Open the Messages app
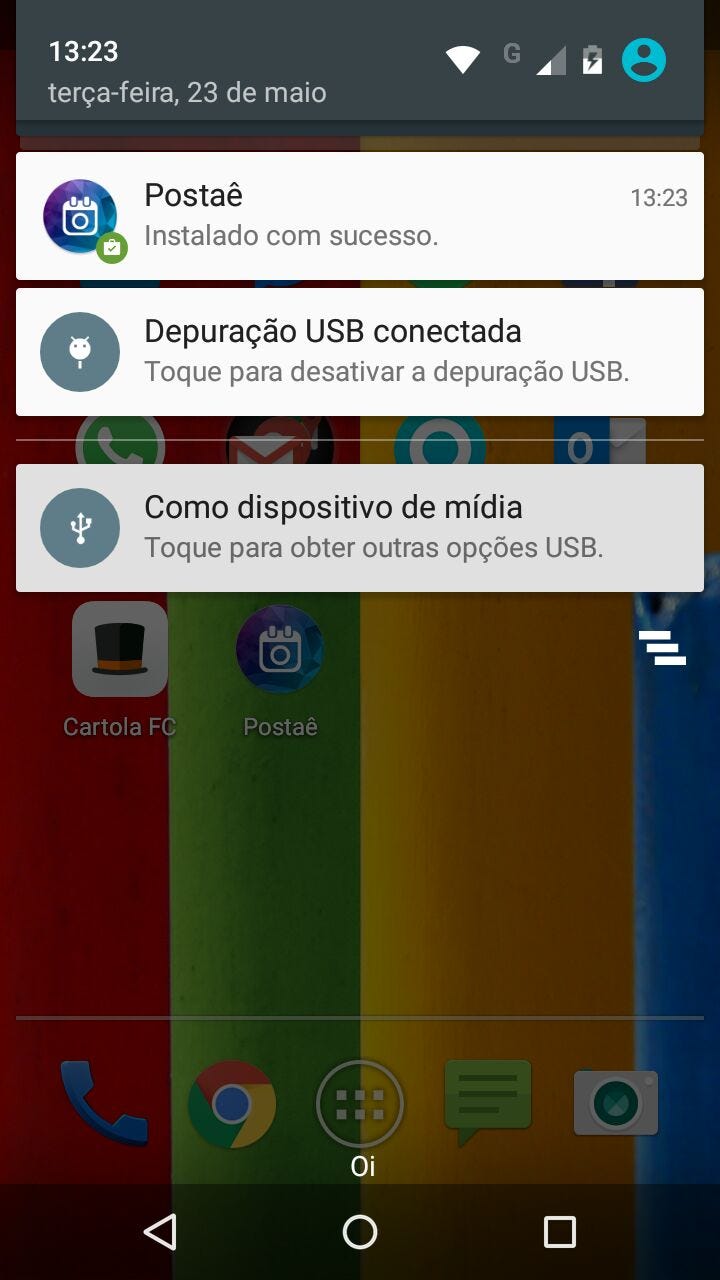 tap(487, 1100)
